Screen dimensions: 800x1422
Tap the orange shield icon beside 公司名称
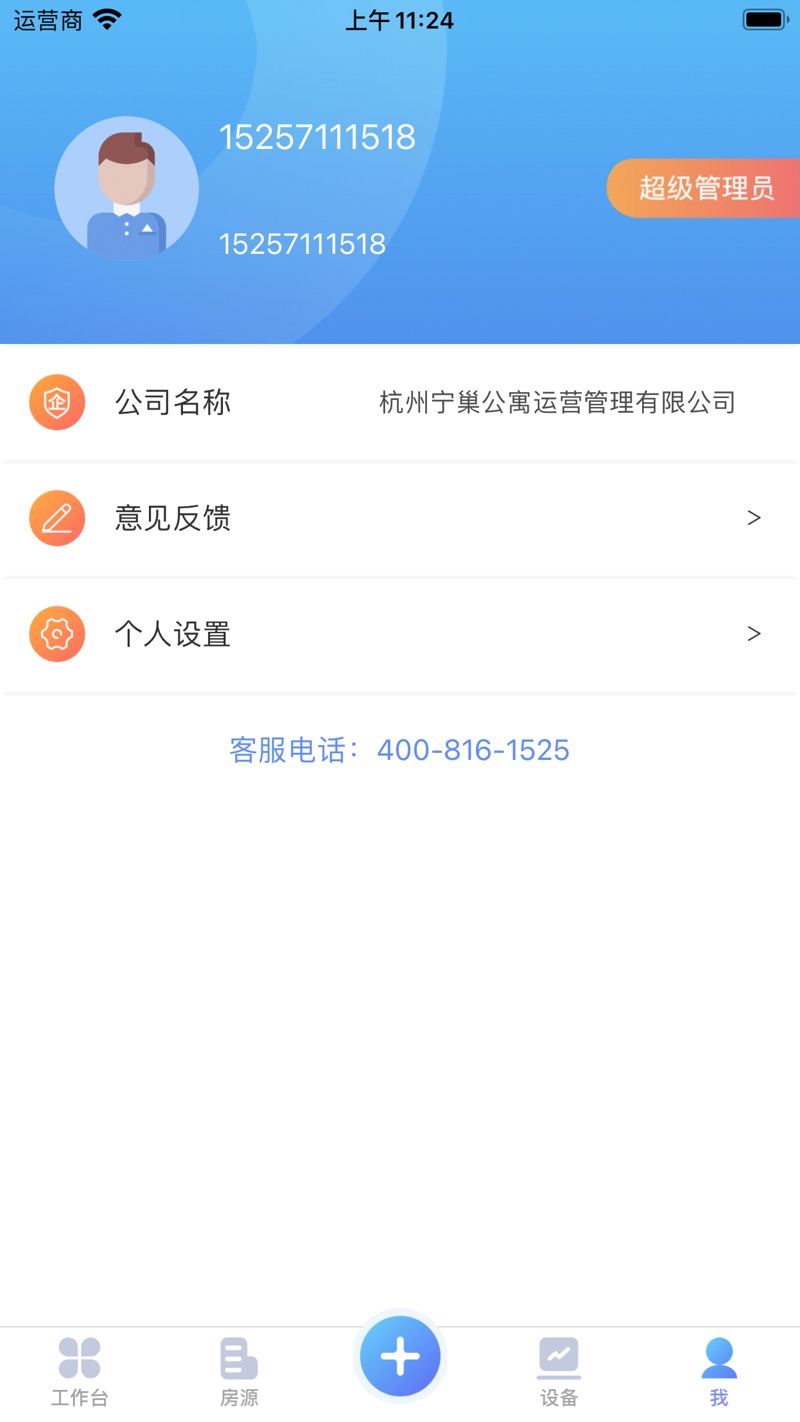tap(57, 402)
